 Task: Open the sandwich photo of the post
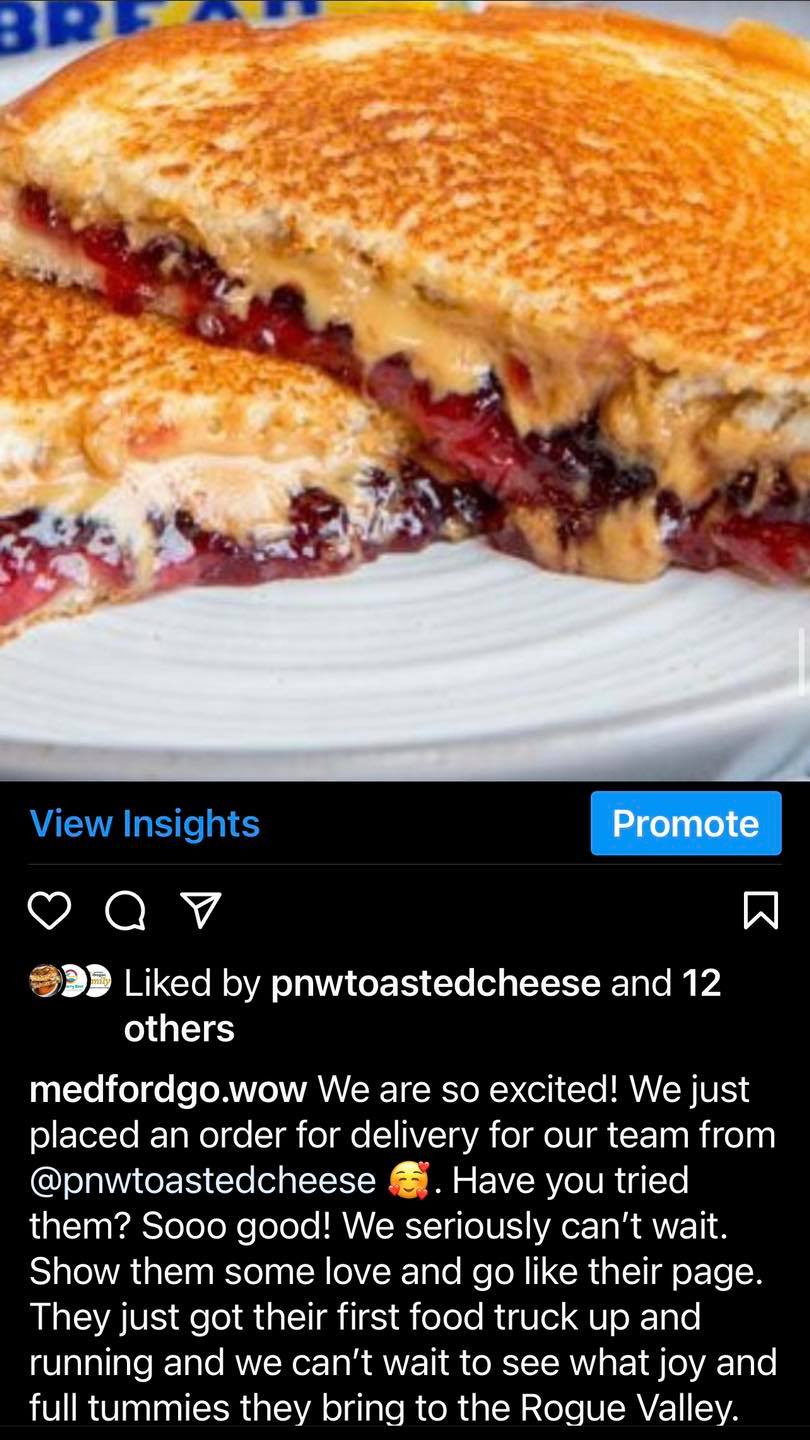tap(405, 390)
